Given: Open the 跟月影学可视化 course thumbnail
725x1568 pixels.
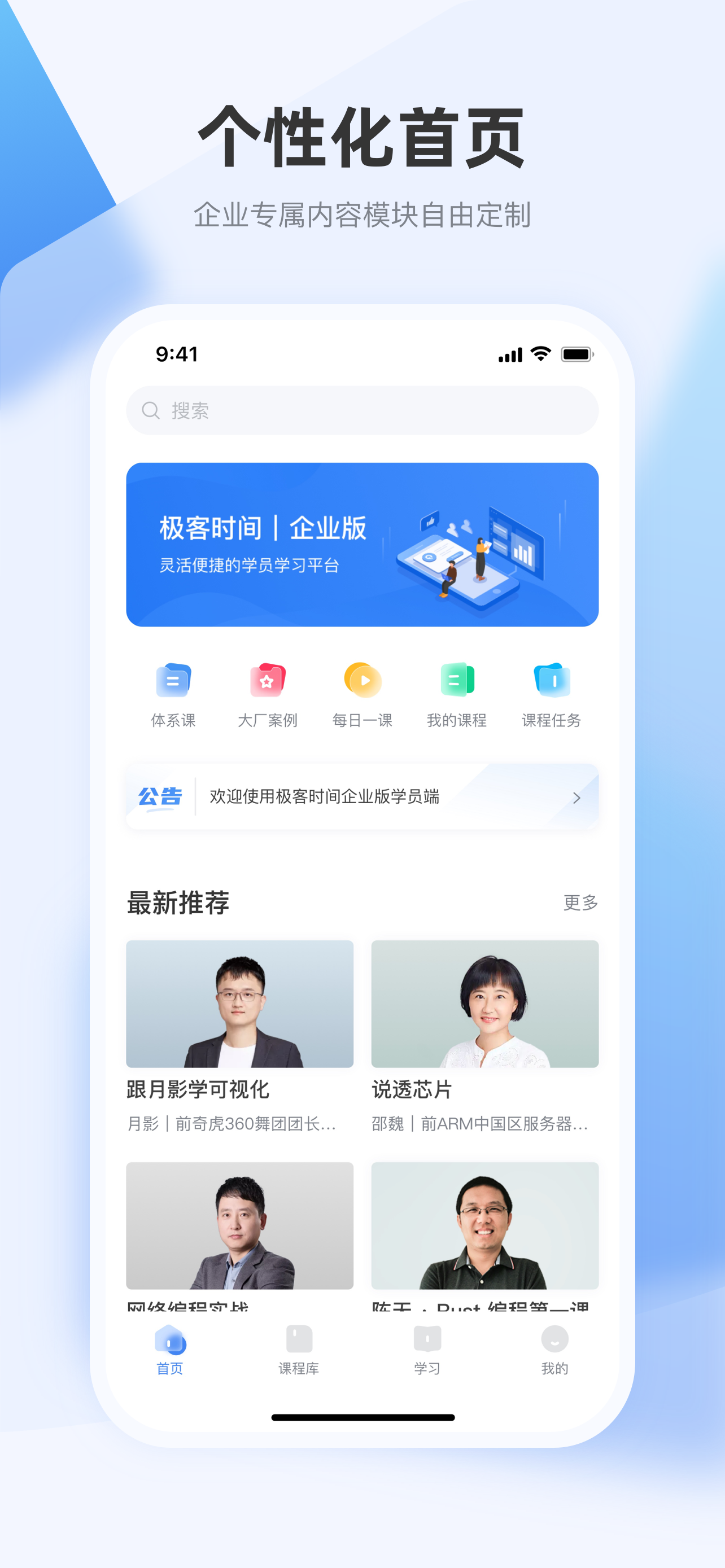Looking at the screenshot, I should tap(240, 1004).
